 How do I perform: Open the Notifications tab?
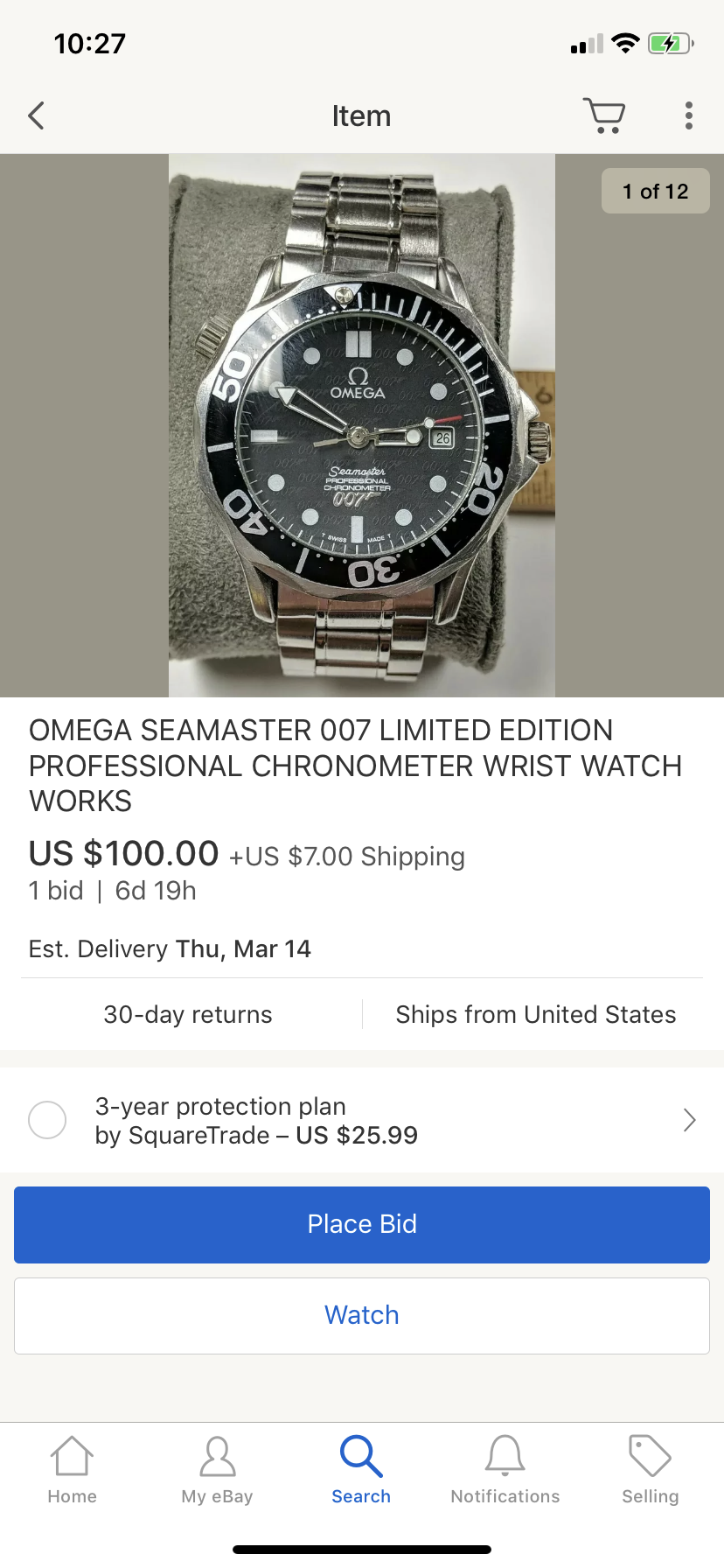pos(505,1470)
